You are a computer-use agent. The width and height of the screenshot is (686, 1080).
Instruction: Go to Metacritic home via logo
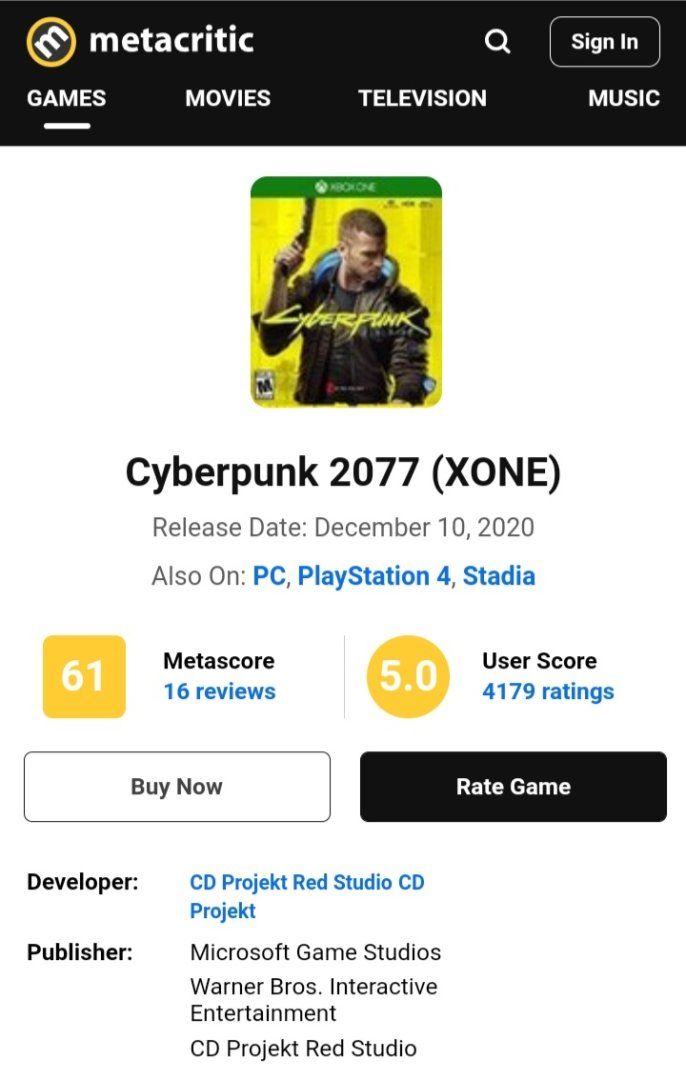140,41
